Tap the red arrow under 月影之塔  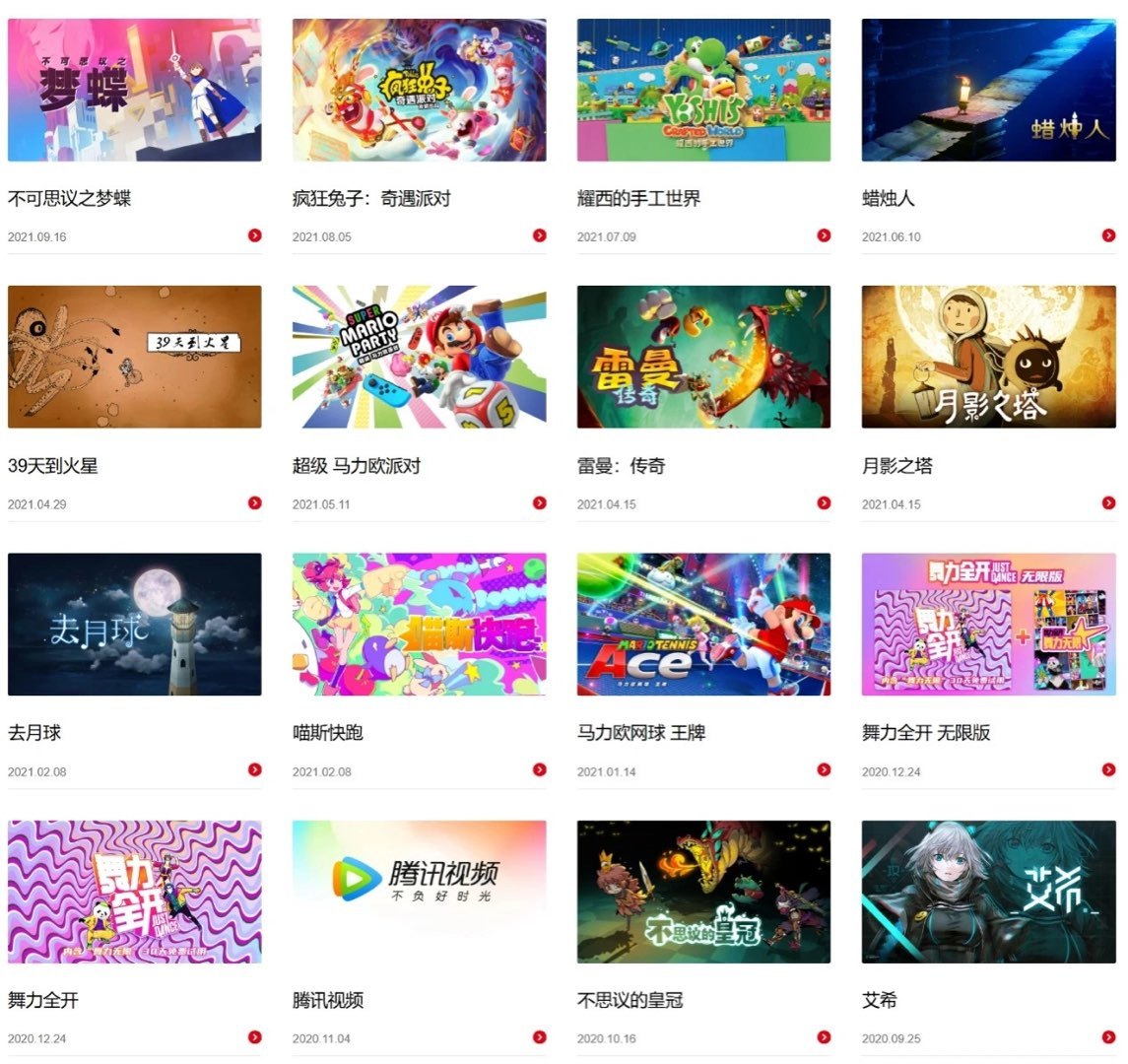(1108, 502)
